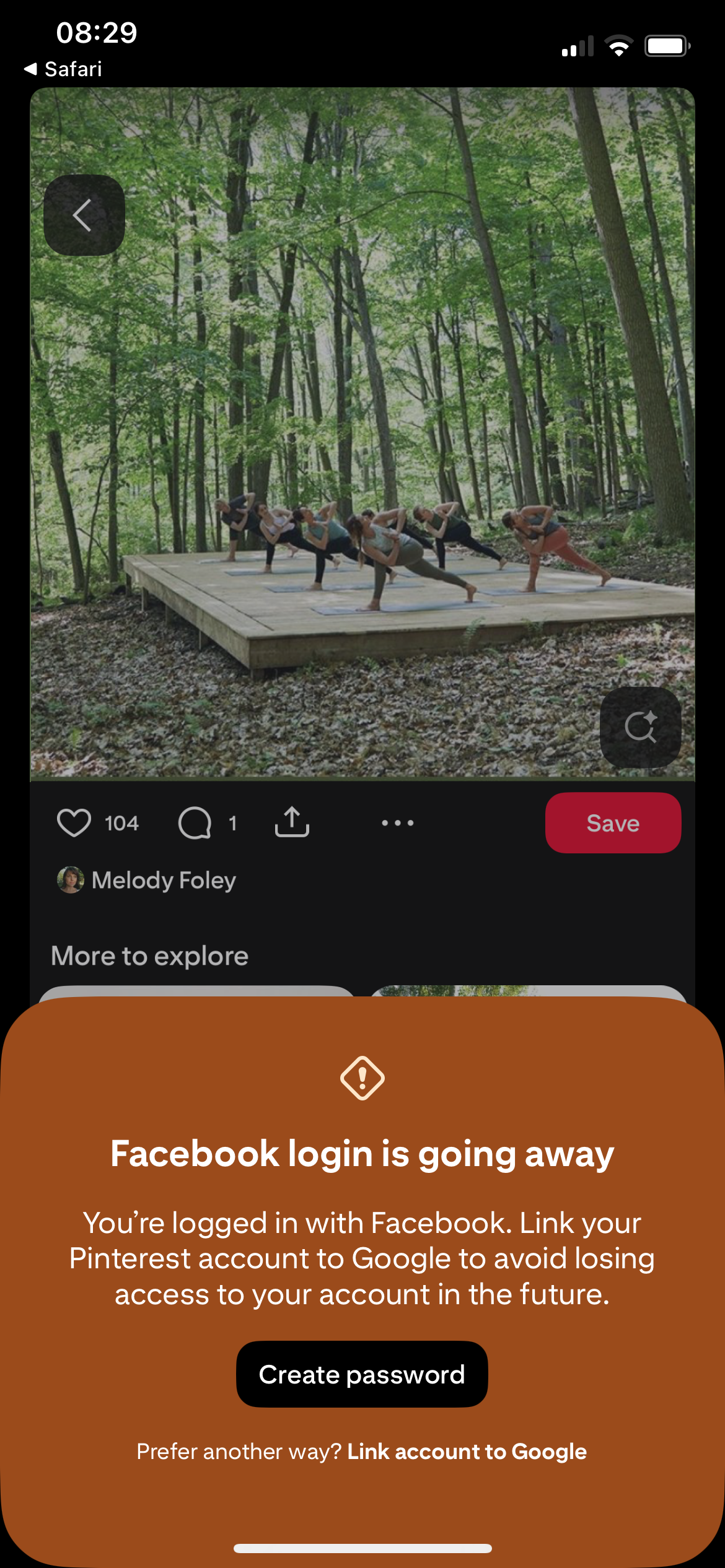Share this pin
Screen dimensions: 725x1568
click(292, 822)
